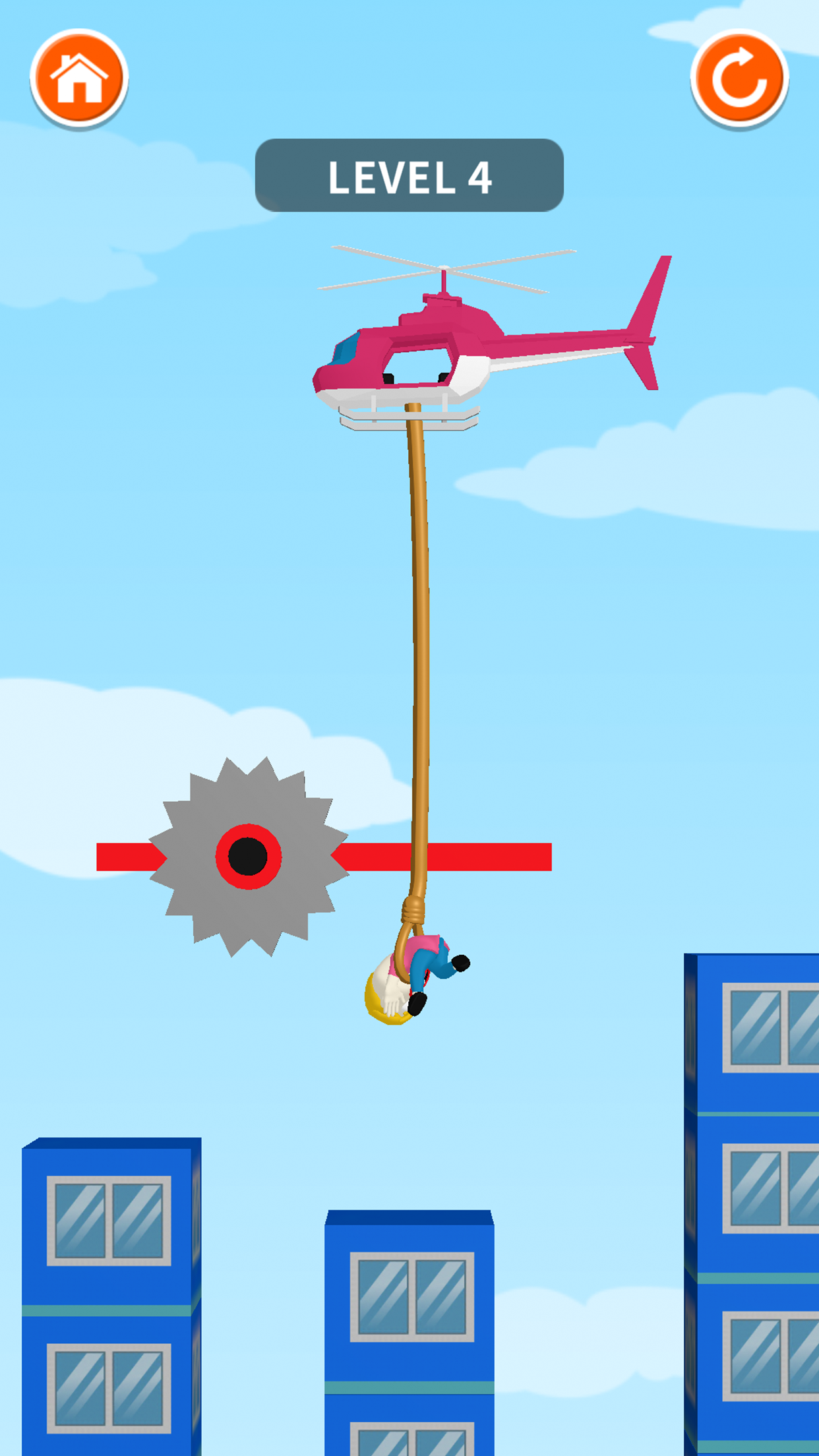Go to the home screen
Image resolution: width=819 pixels, height=1456 pixels.
(x=79, y=78)
